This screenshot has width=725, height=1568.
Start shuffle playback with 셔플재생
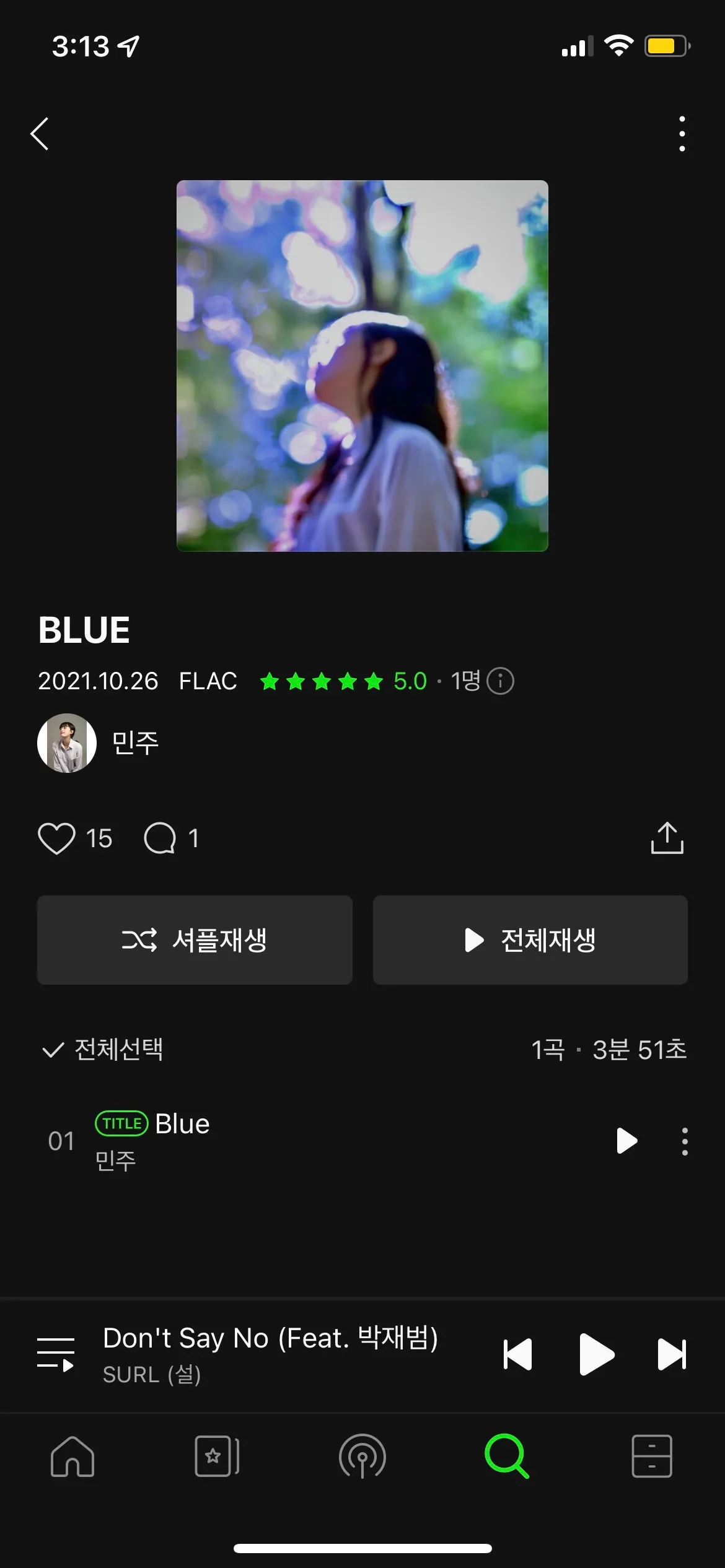point(194,939)
